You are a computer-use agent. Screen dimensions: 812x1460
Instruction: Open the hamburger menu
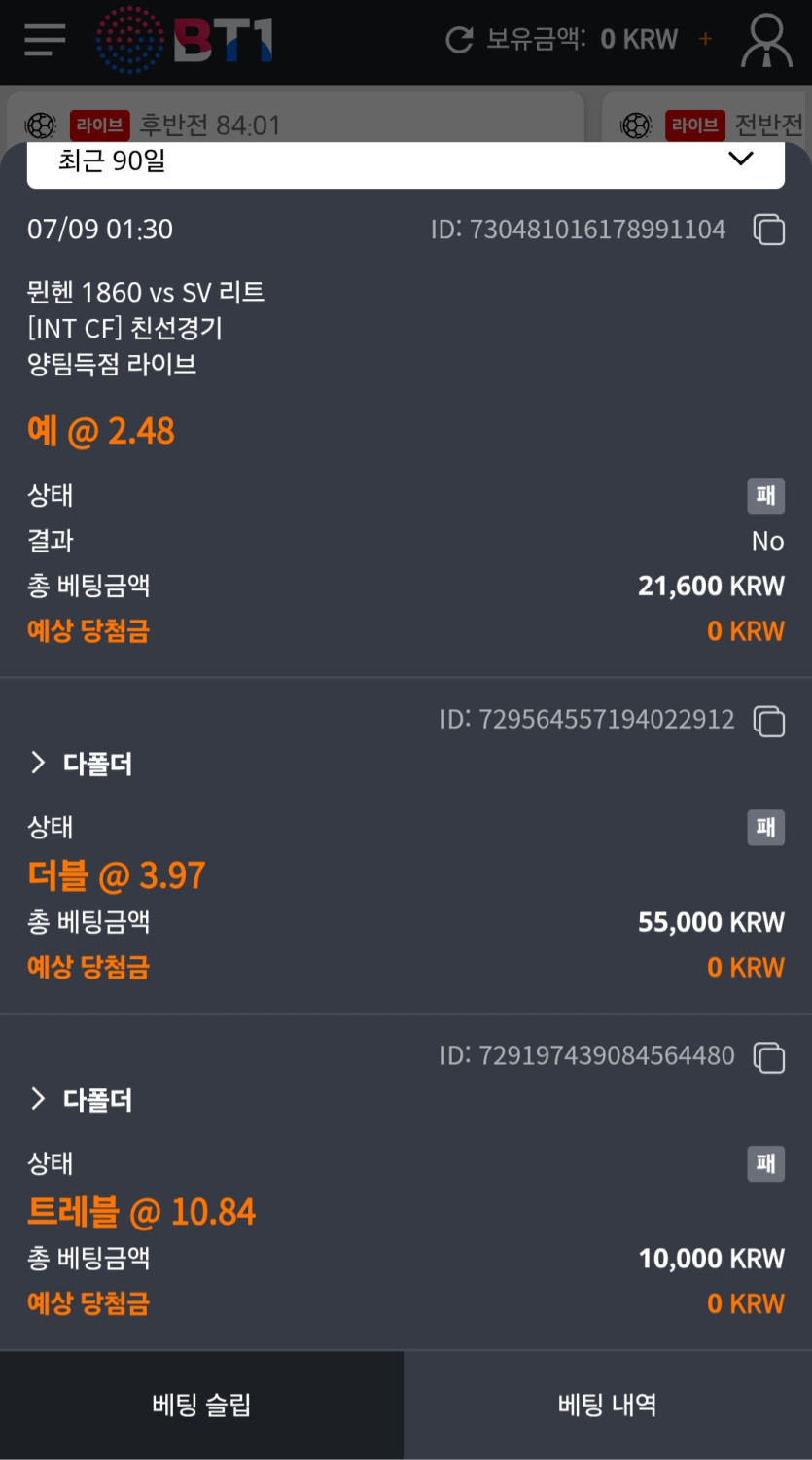(45, 39)
